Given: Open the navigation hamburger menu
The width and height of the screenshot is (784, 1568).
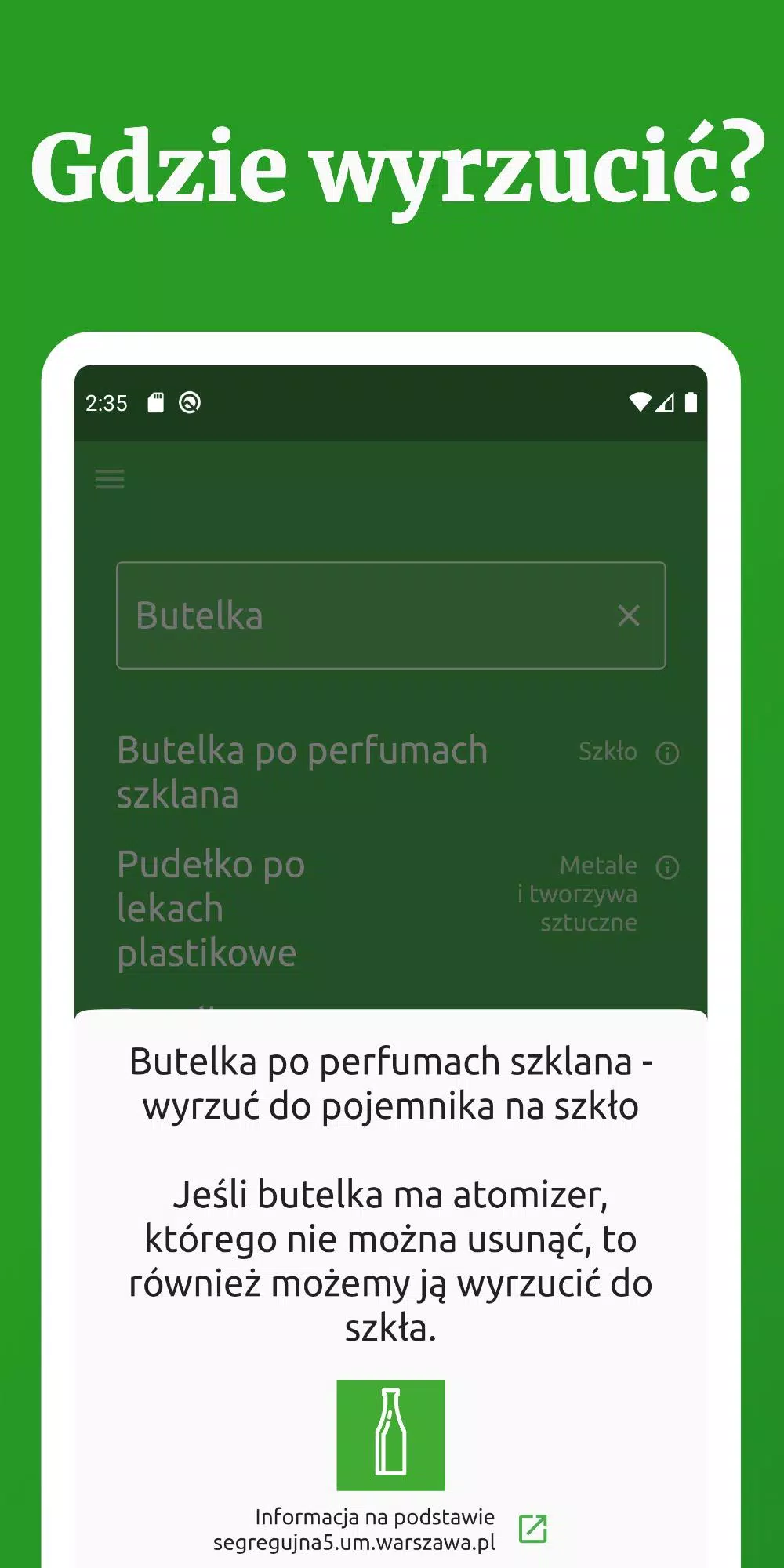Looking at the screenshot, I should (109, 479).
